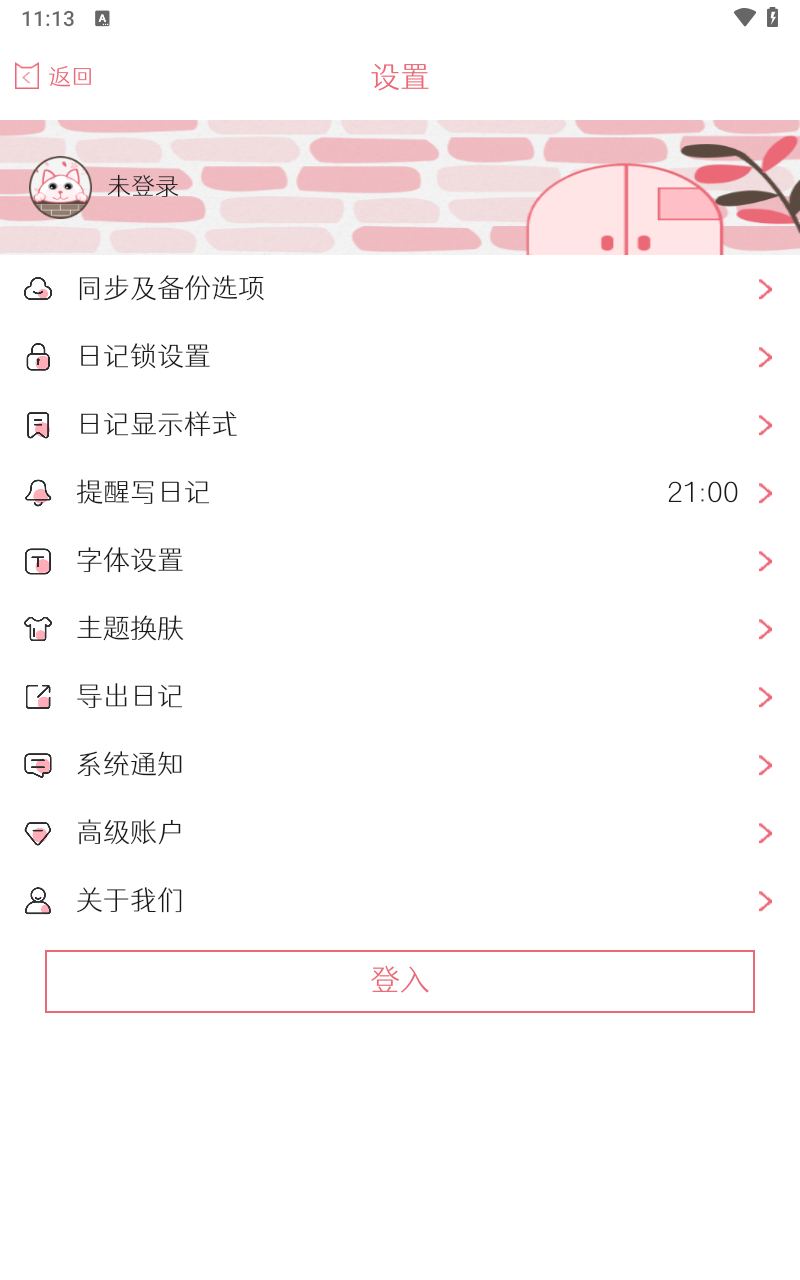Viewport: 800px width, 1280px height.
Task: Click the export icon next to 导出日记
Action: point(38,697)
